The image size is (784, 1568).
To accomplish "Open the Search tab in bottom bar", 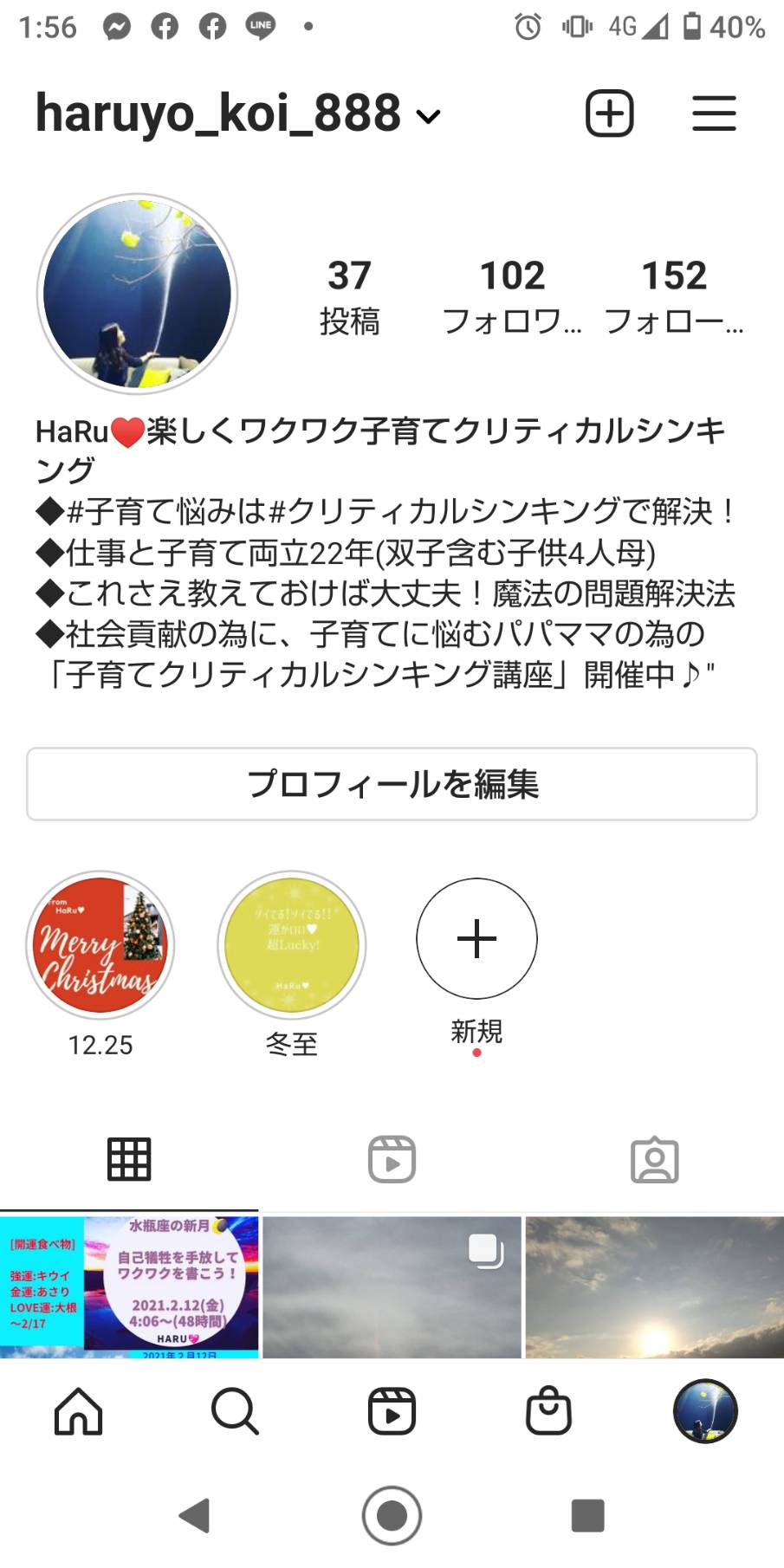I will point(235,1411).
